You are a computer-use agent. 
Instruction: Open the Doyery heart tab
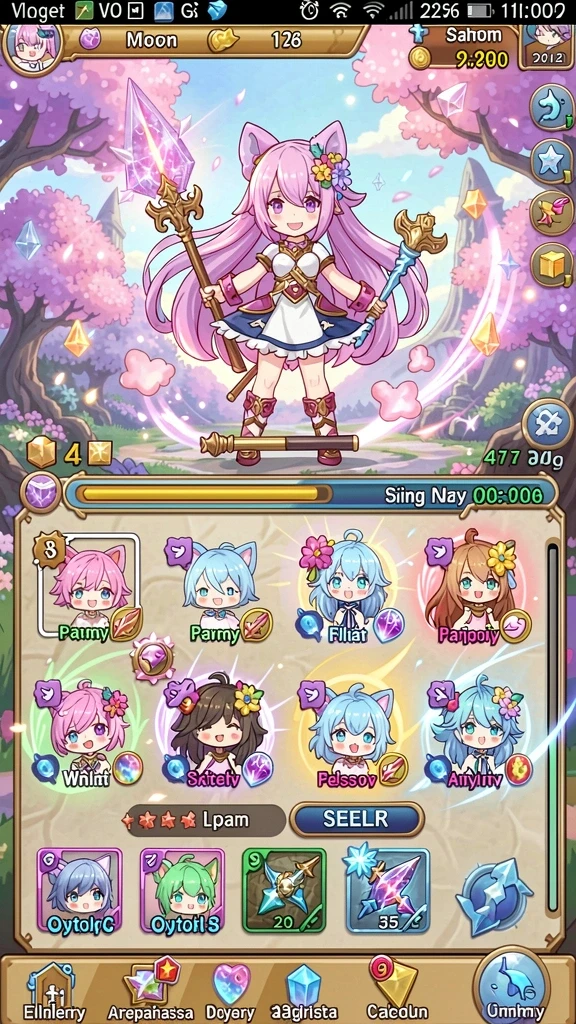(x=232, y=991)
